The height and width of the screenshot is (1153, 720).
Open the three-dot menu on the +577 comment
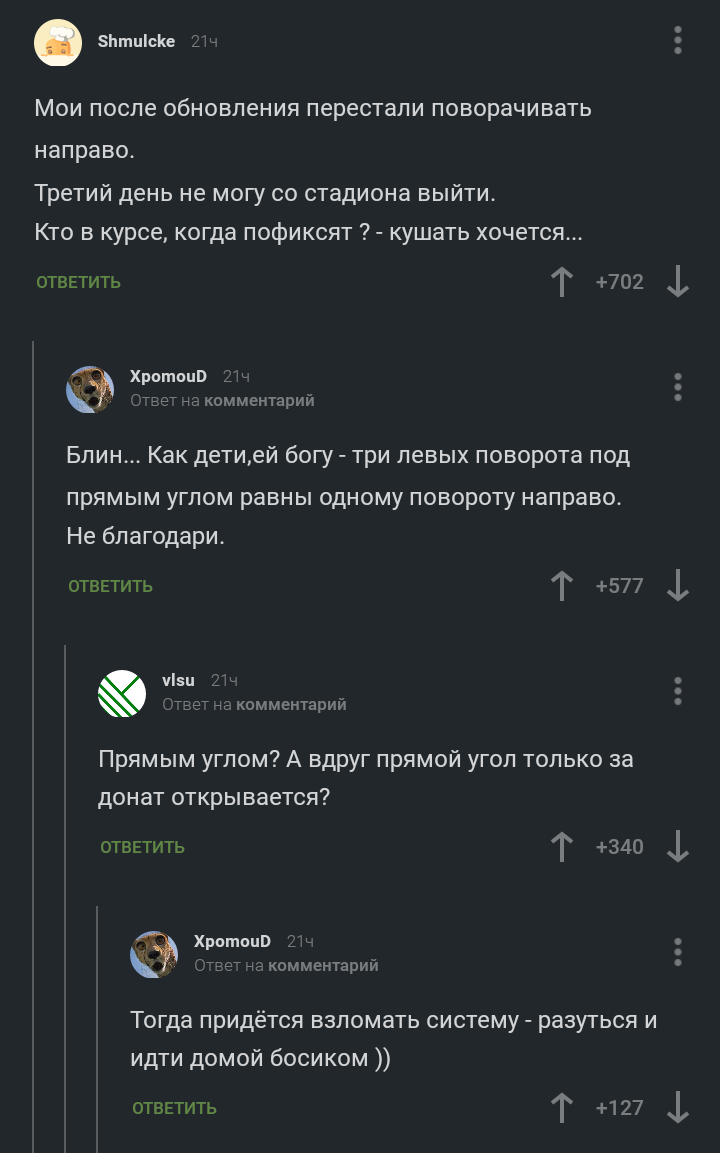tap(678, 387)
